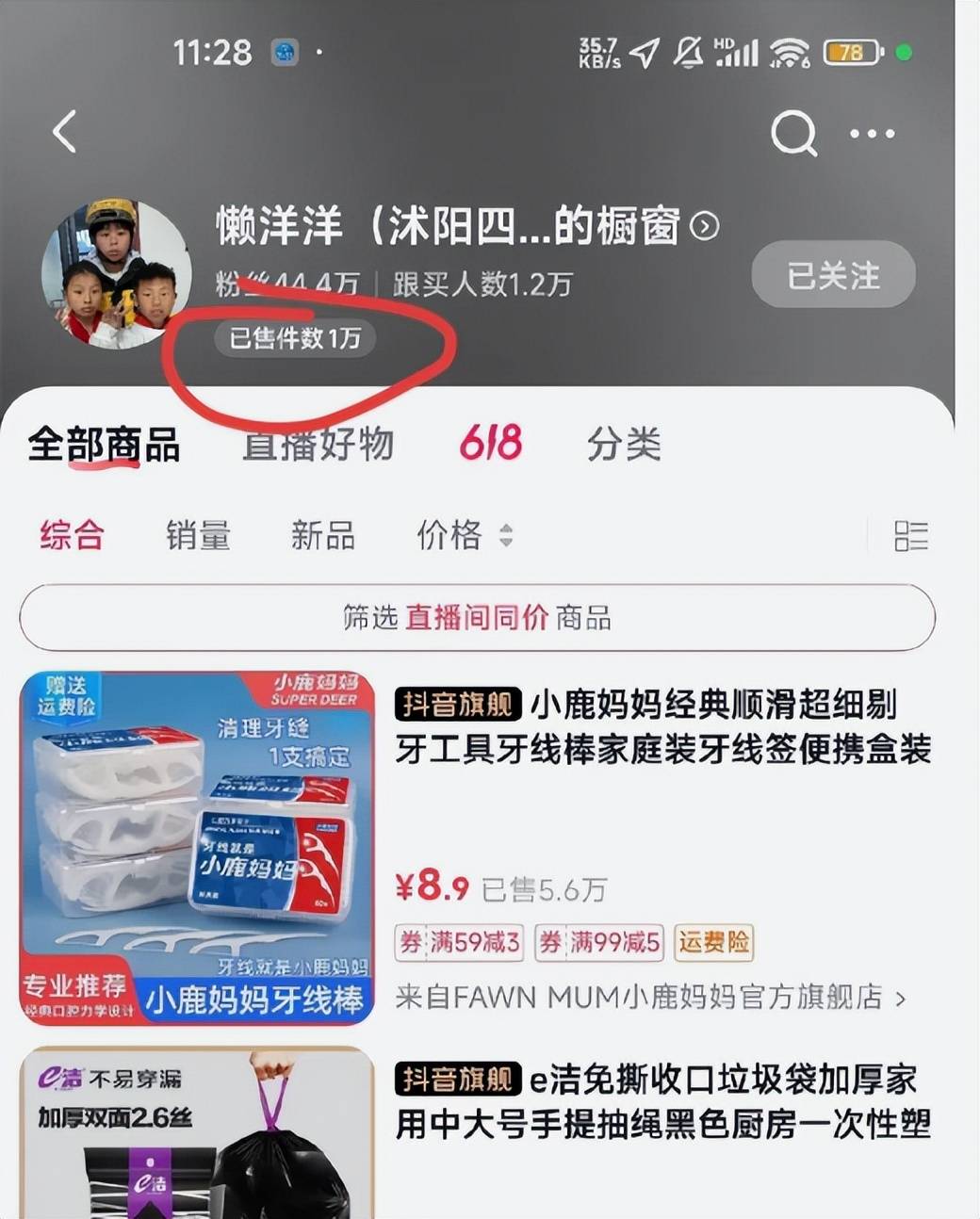The width and height of the screenshot is (980, 1219).
Task: Toggle the list layout view icon
Action: (910, 535)
